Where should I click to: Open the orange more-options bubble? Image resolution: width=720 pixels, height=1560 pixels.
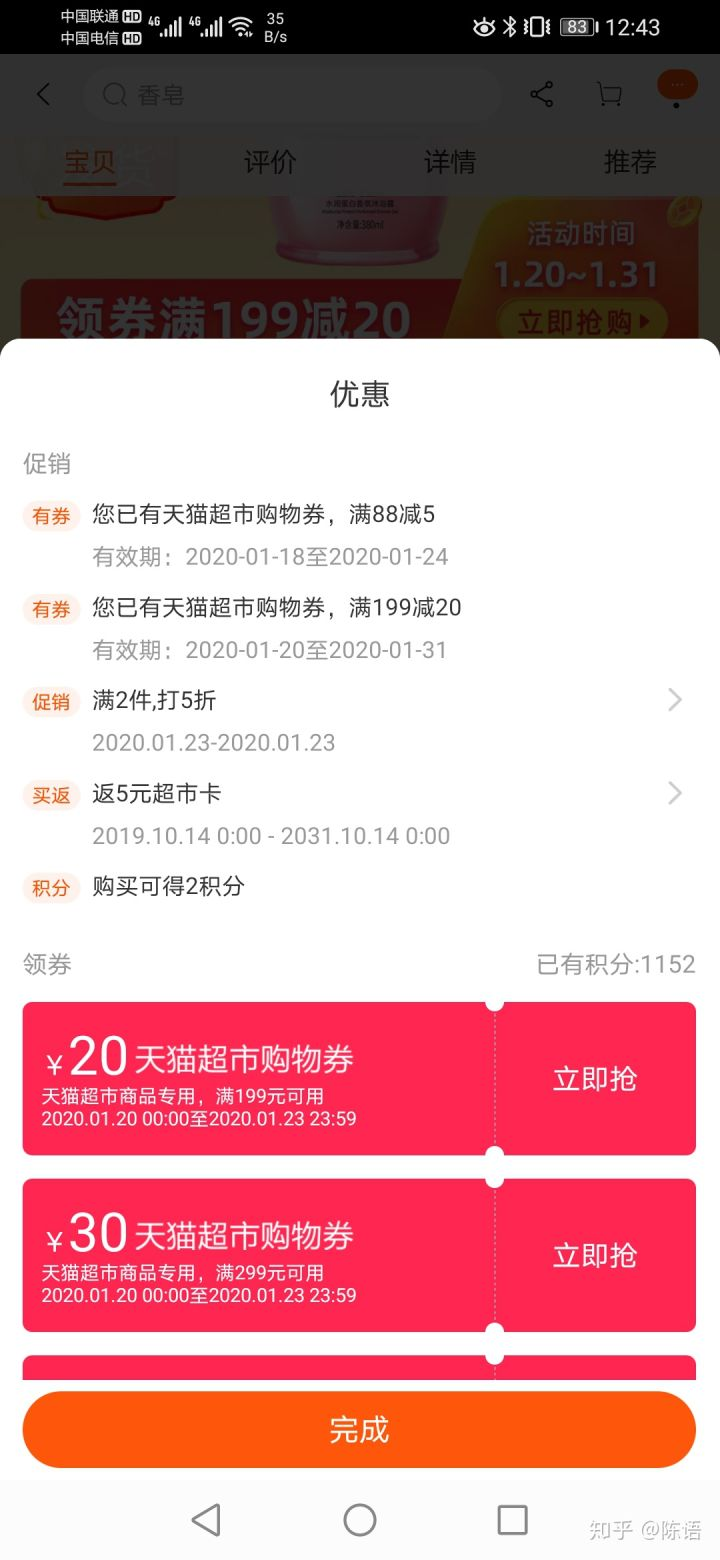[677, 88]
